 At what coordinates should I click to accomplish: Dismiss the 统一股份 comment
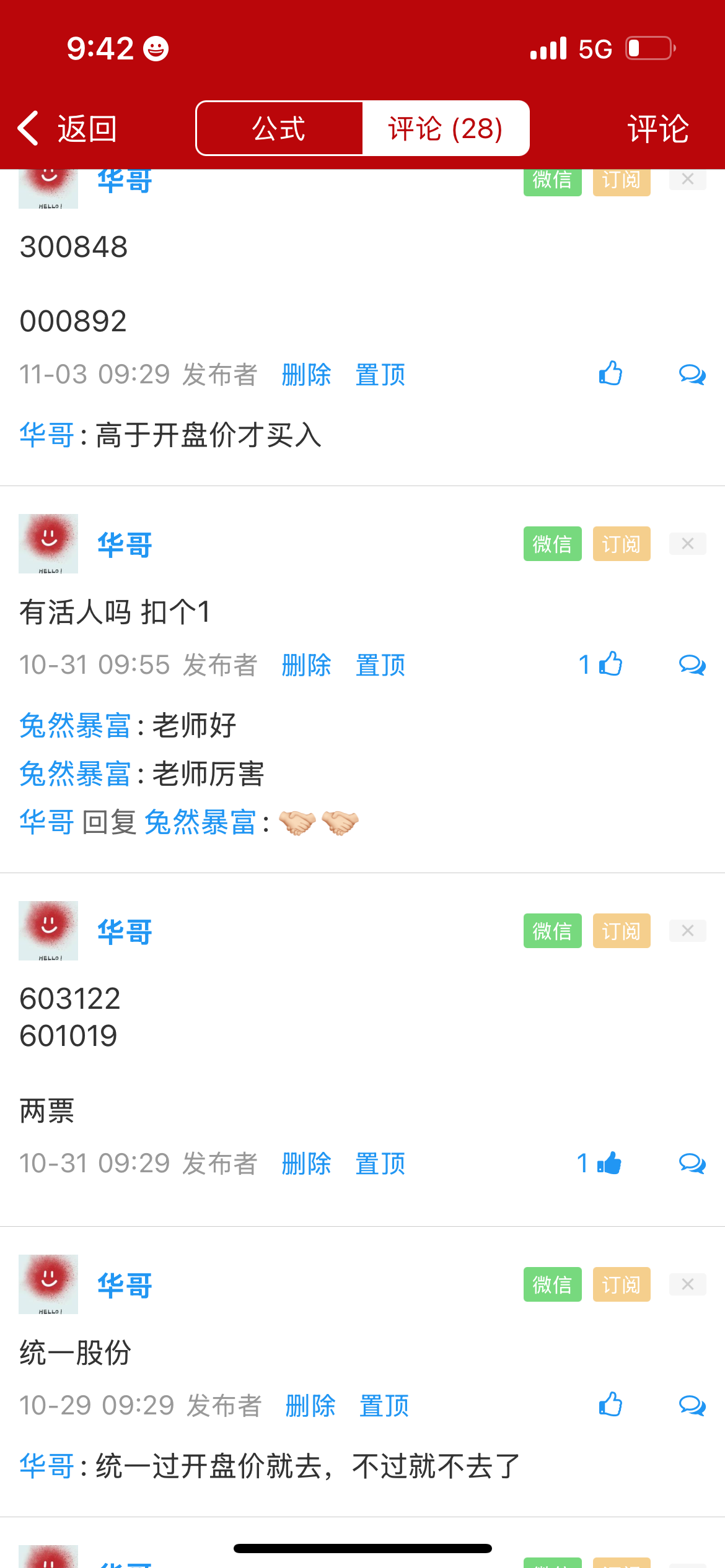687,1284
